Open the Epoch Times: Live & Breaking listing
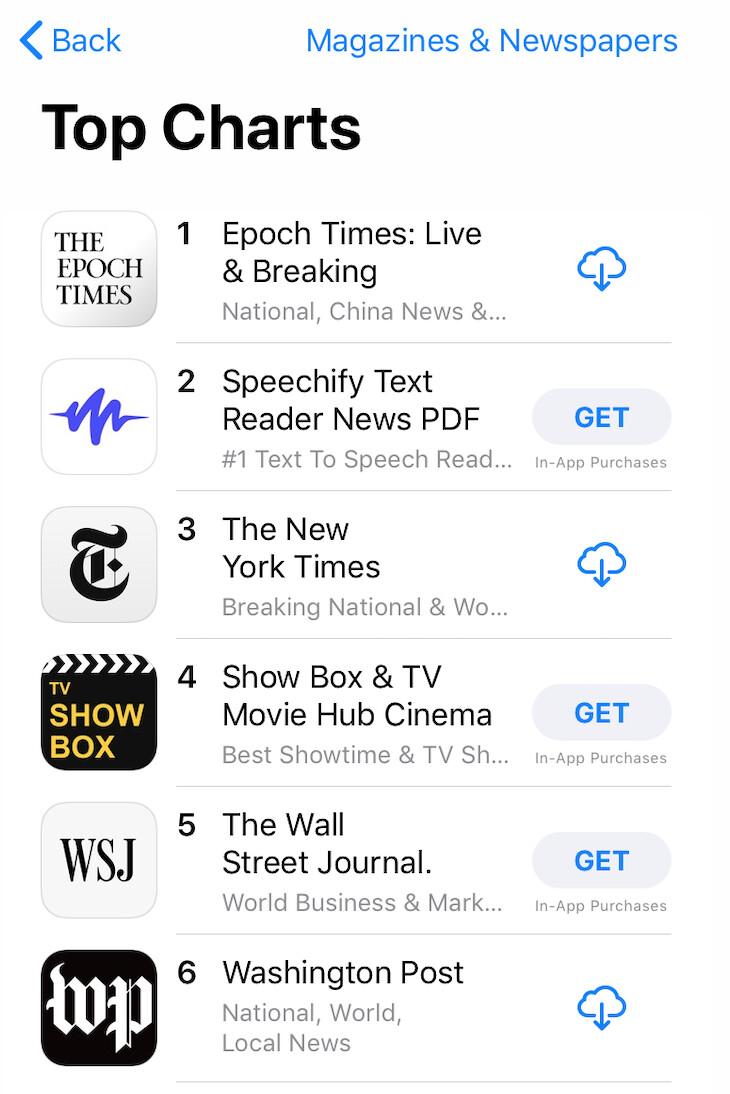The image size is (730, 1094). click(x=351, y=252)
